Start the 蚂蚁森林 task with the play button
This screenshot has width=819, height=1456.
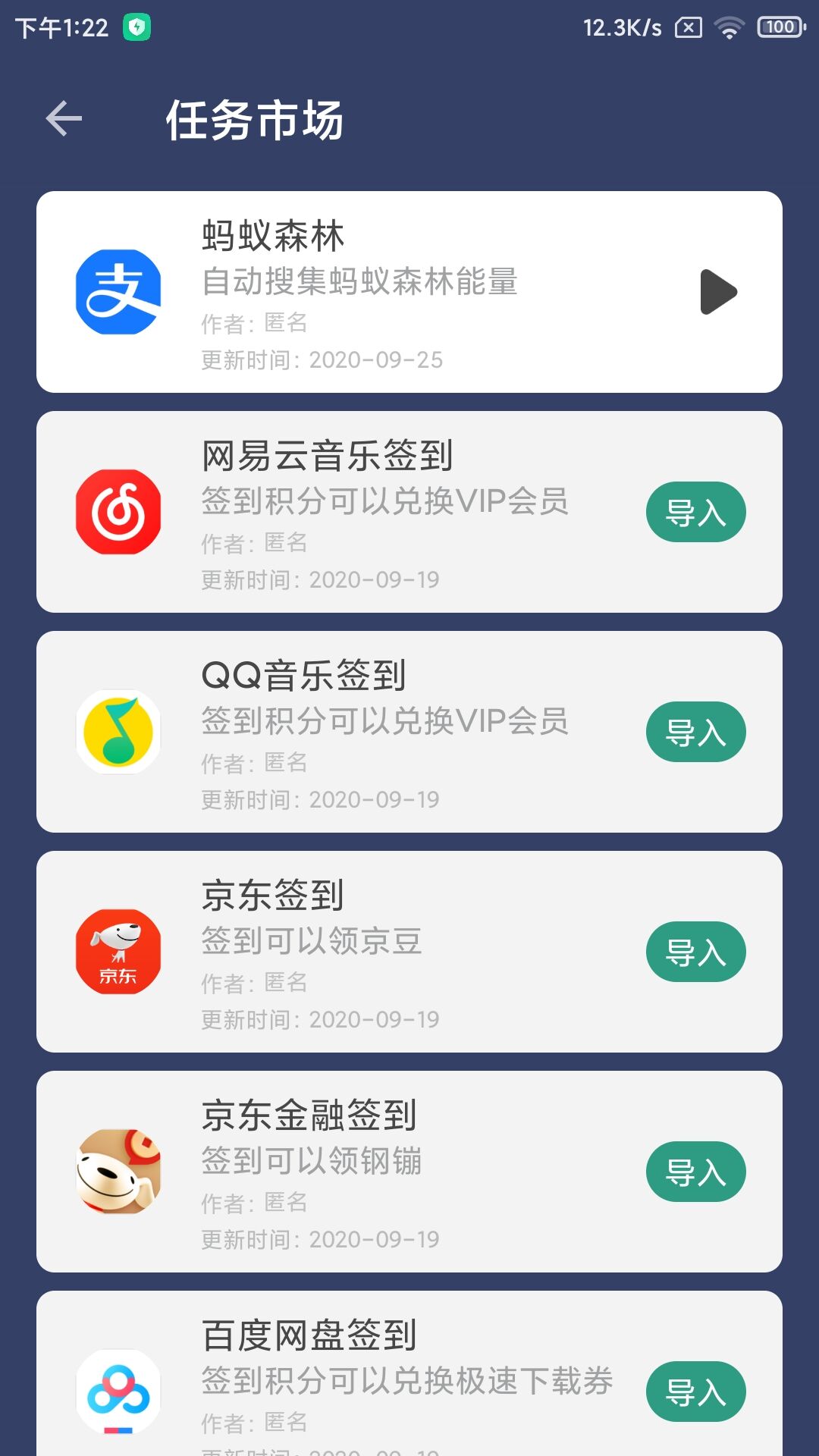click(x=719, y=292)
